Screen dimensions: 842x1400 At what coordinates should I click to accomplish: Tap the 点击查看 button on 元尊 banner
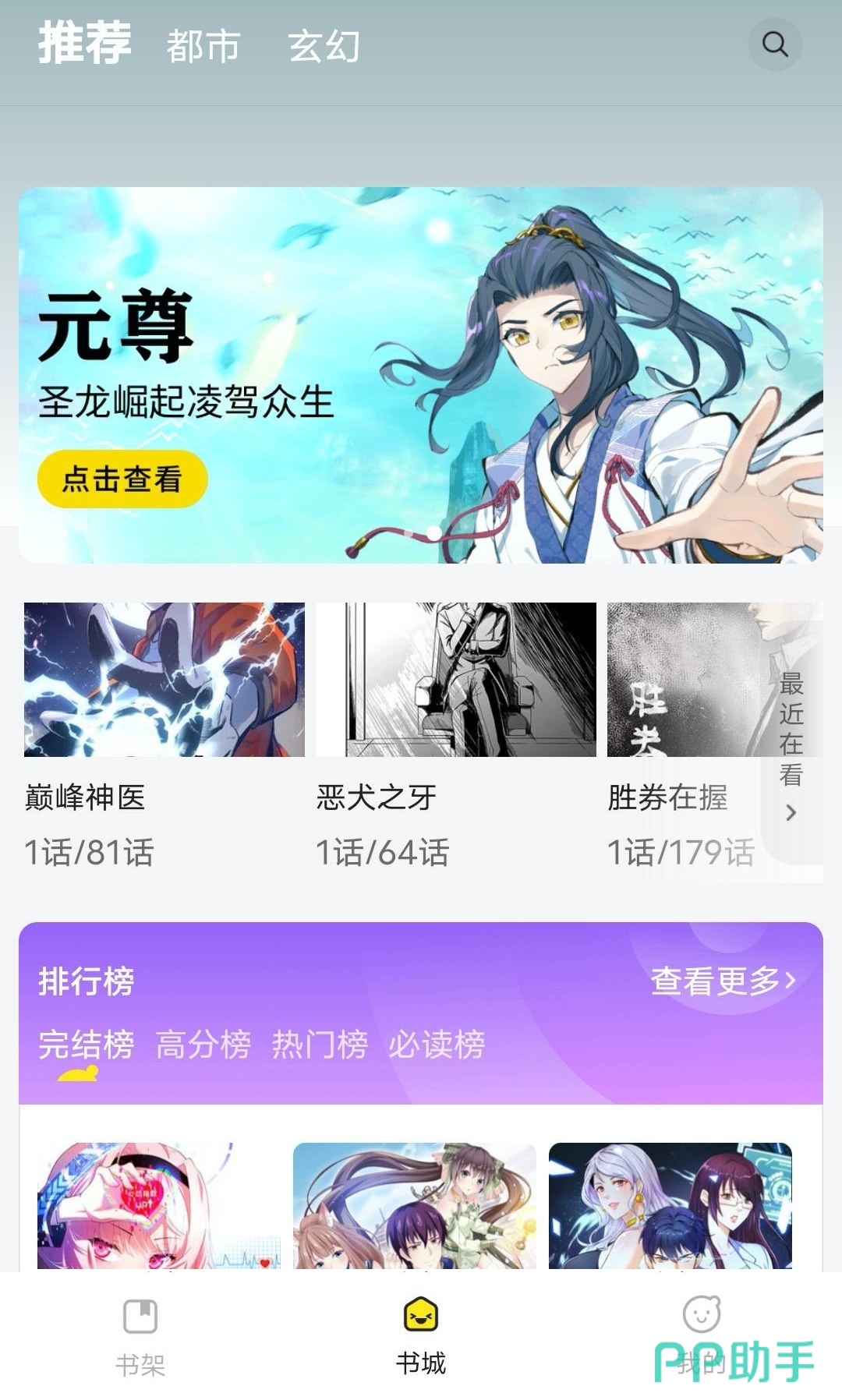pos(122,479)
